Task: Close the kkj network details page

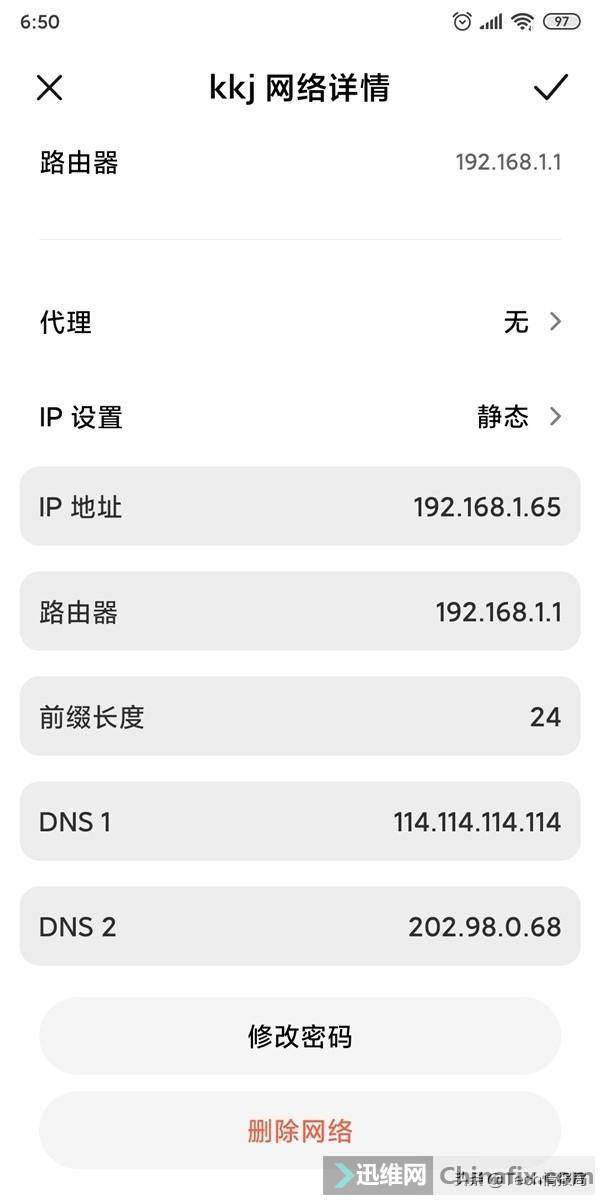Action: (49, 88)
